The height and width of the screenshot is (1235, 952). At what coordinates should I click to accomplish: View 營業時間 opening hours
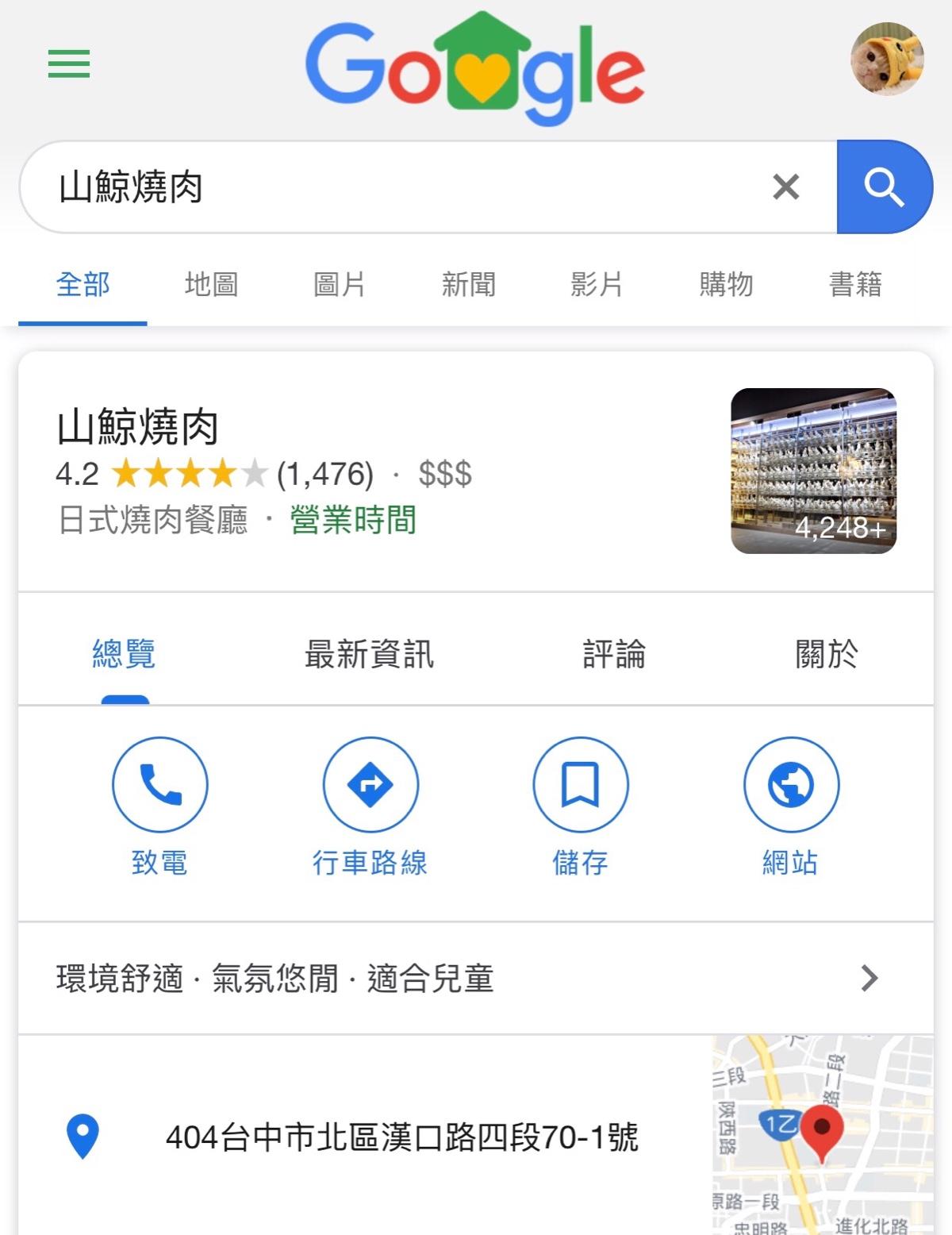coord(353,521)
